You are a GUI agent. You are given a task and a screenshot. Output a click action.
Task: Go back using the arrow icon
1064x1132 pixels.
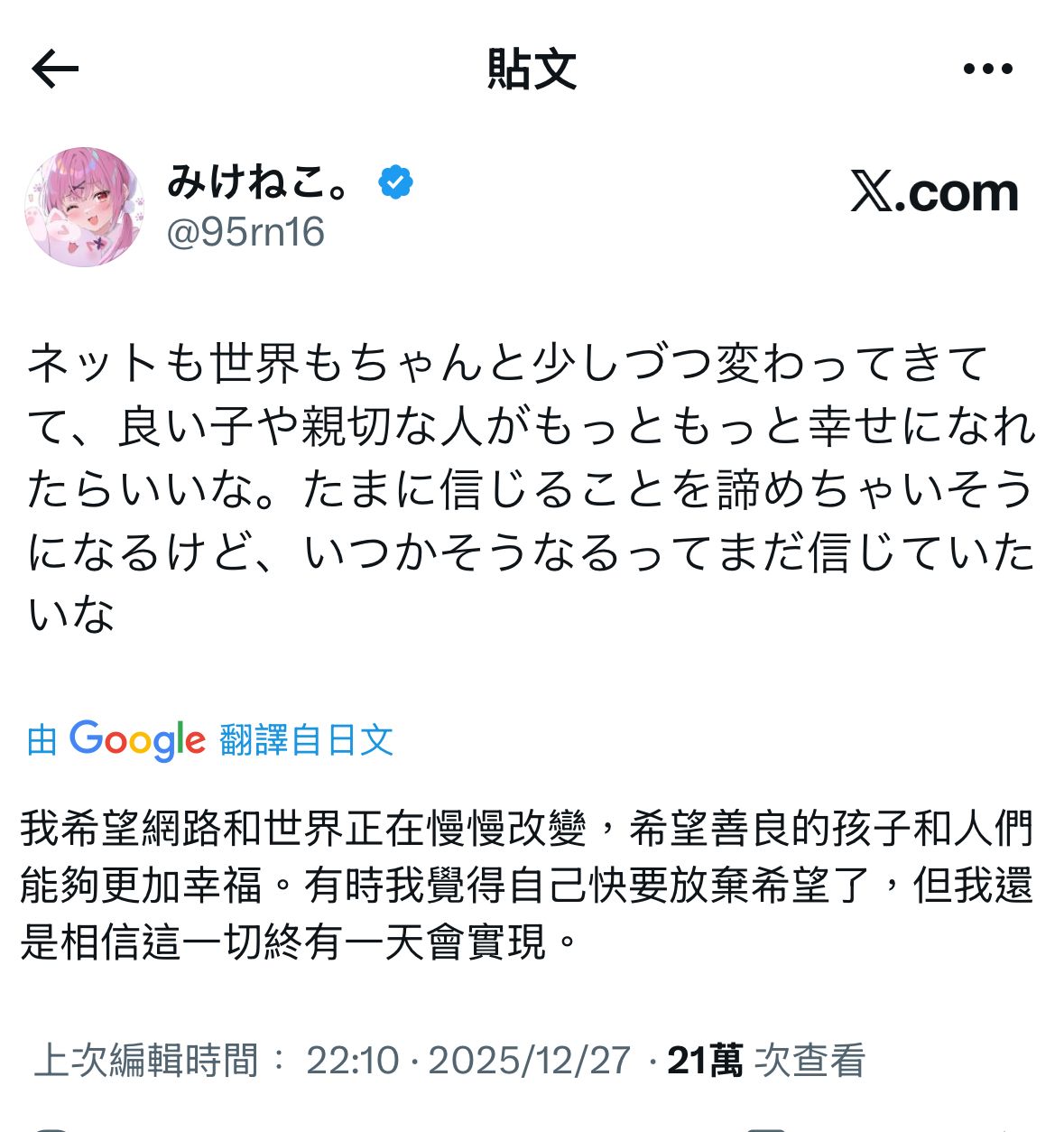pos(55,70)
